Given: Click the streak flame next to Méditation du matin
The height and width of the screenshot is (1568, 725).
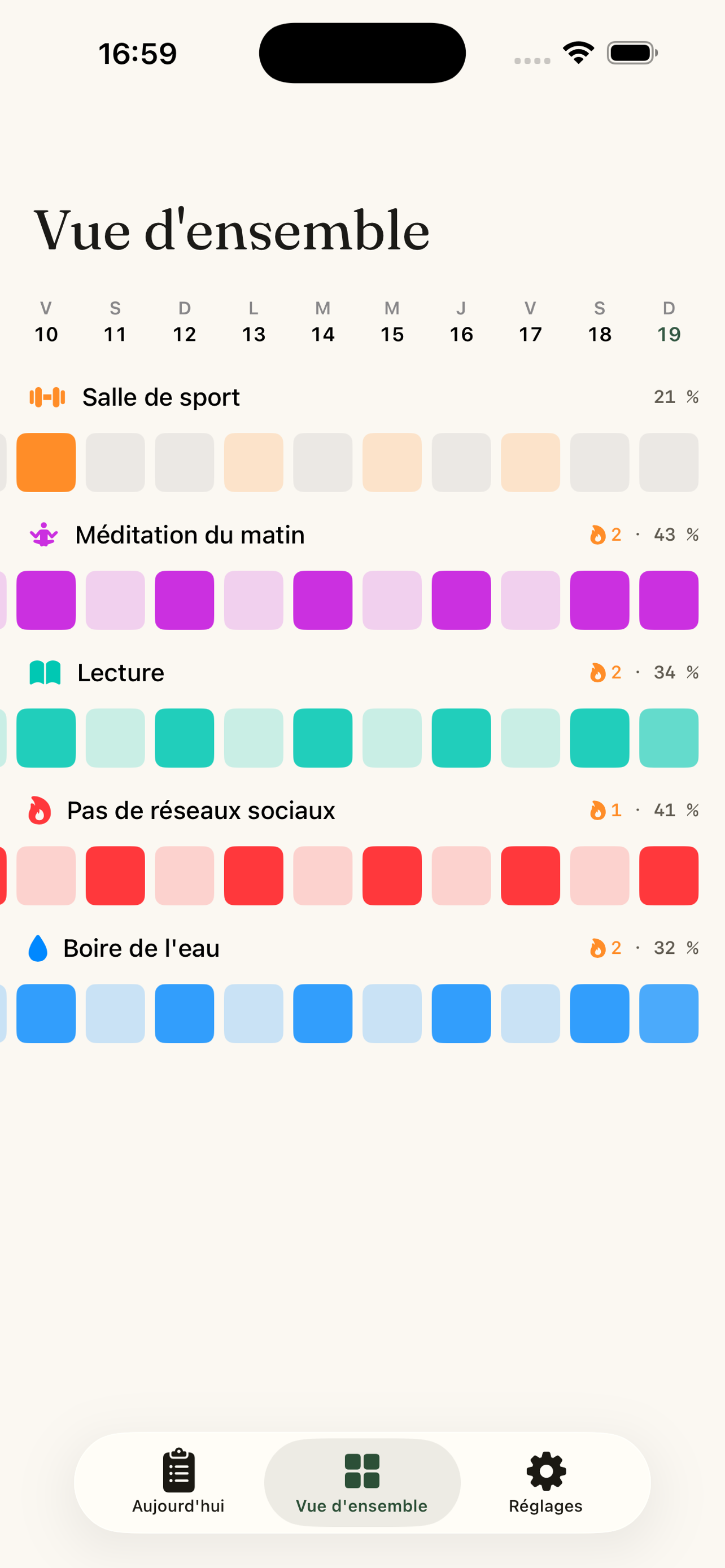Looking at the screenshot, I should [x=597, y=534].
